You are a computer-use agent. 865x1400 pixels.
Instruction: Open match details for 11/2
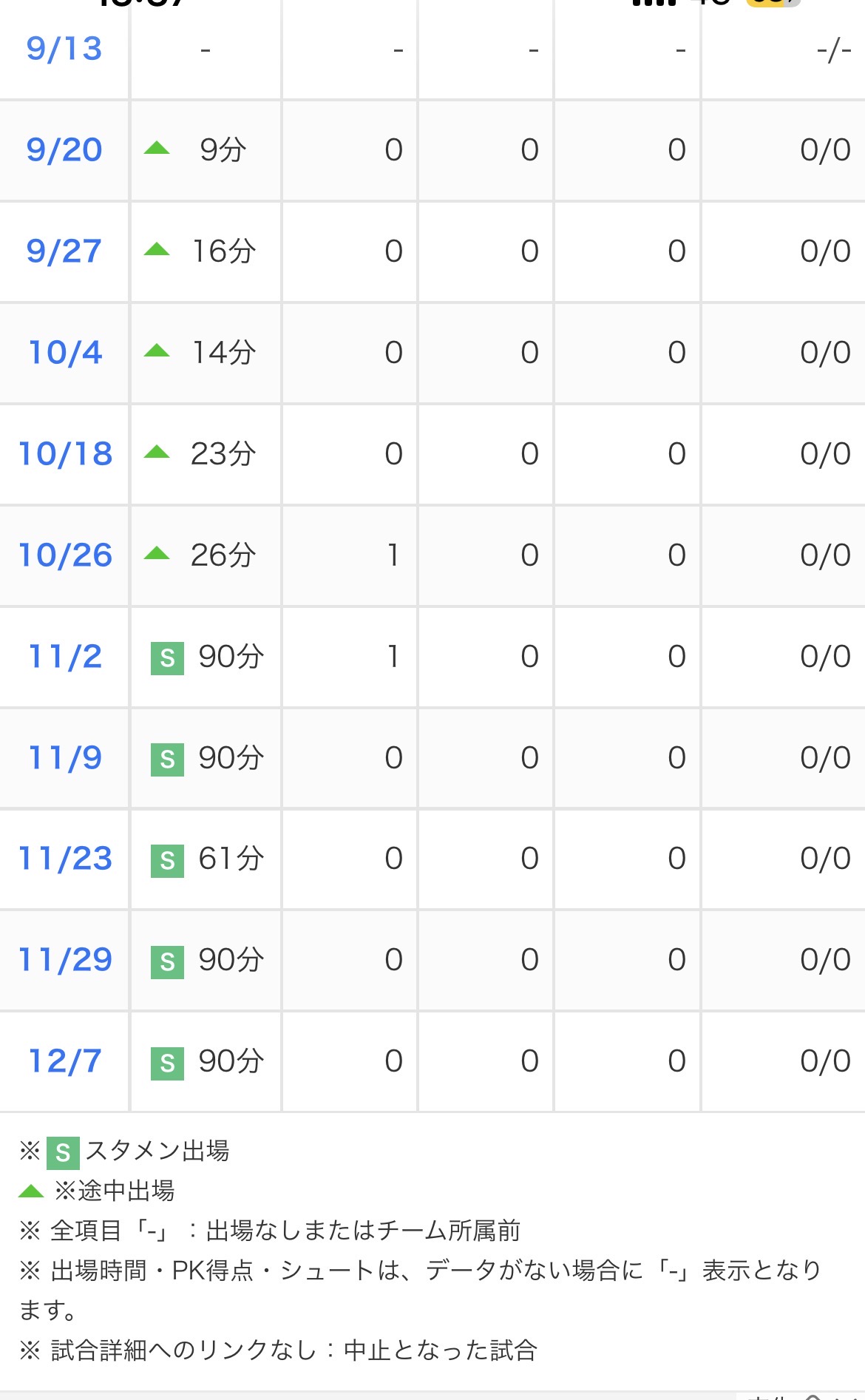point(65,657)
